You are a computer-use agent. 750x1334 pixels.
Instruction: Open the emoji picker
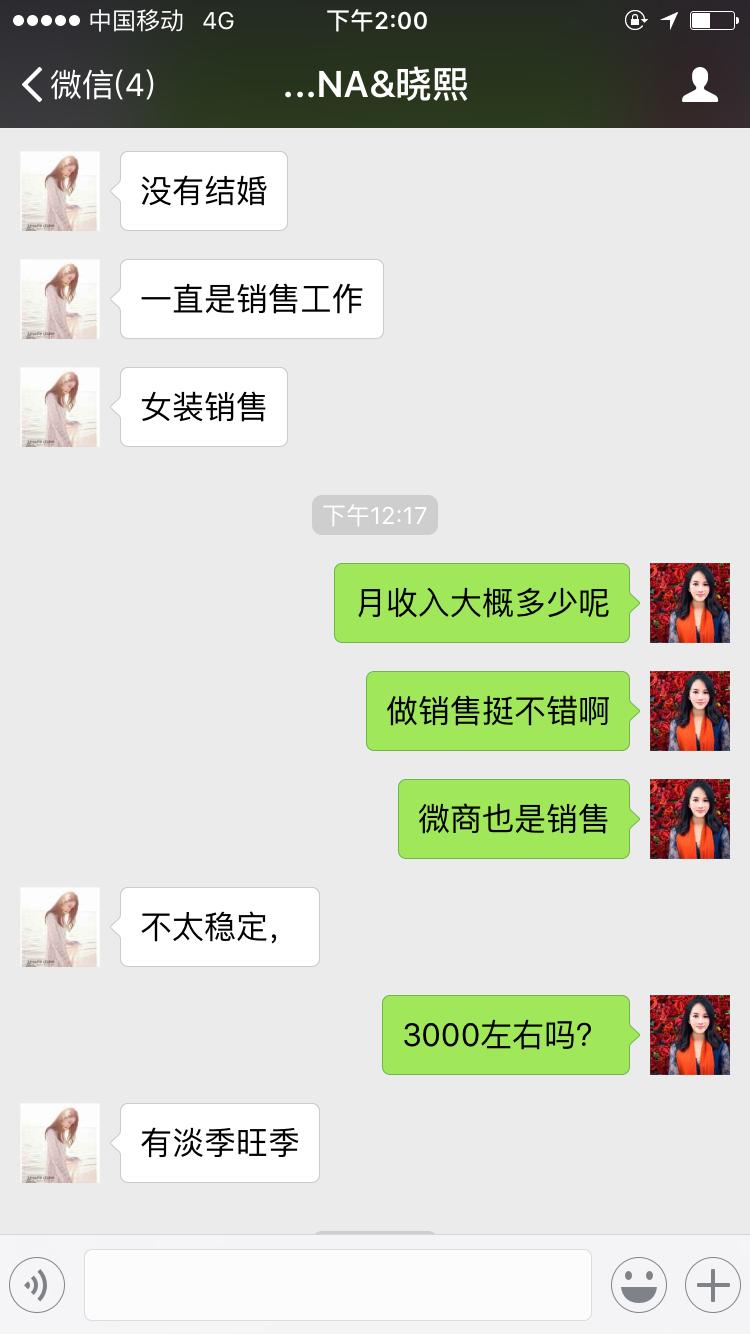[x=639, y=1284]
